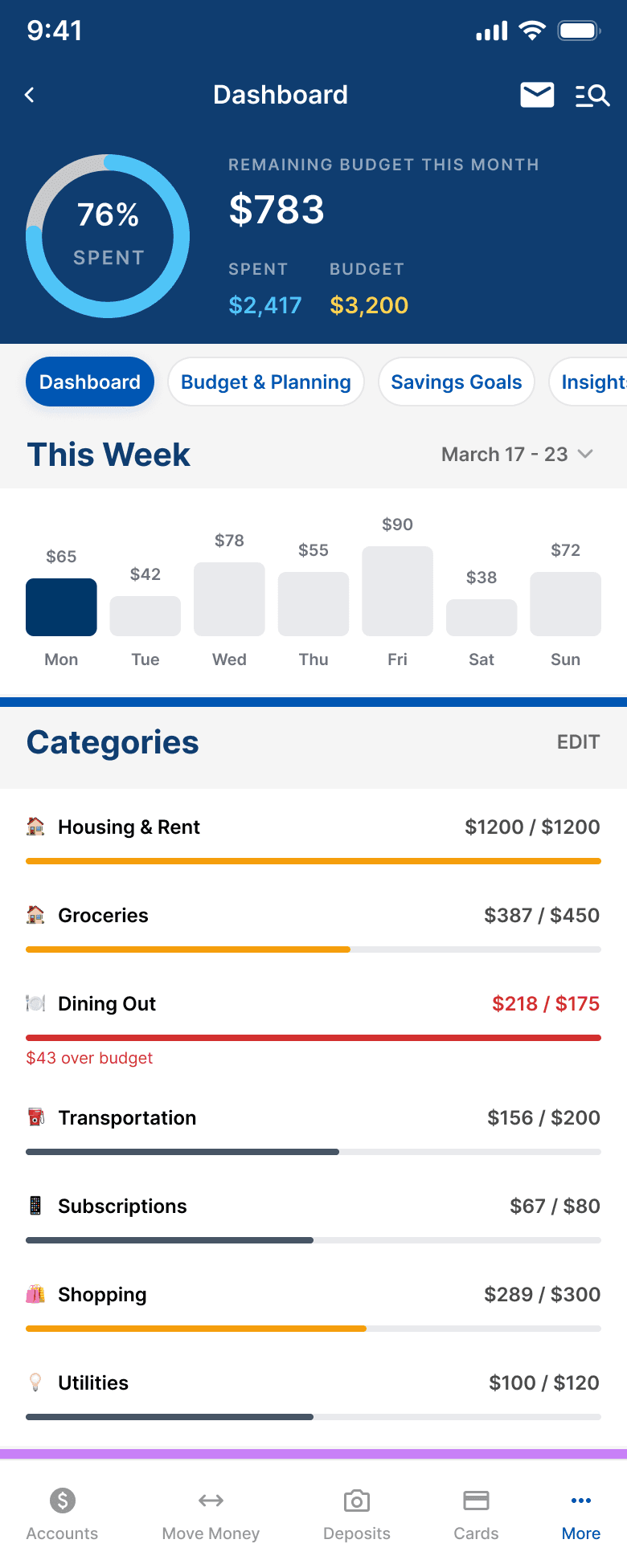Switch to Savings Goals tab
Image resolution: width=627 pixels, height=1568 pixels.
pyautogui.click(x=456, y=382)
